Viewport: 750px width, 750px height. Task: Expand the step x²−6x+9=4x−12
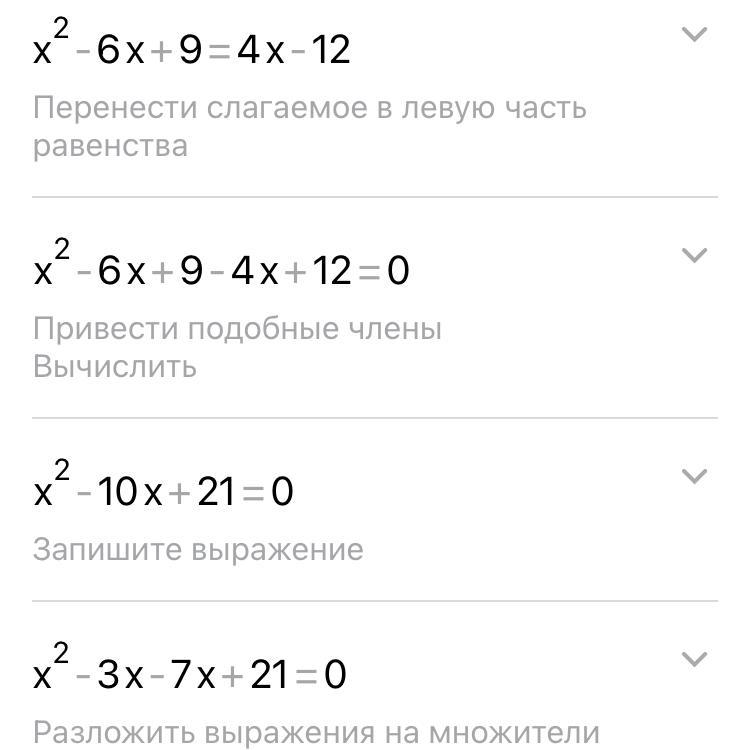(x=693, y=35)
